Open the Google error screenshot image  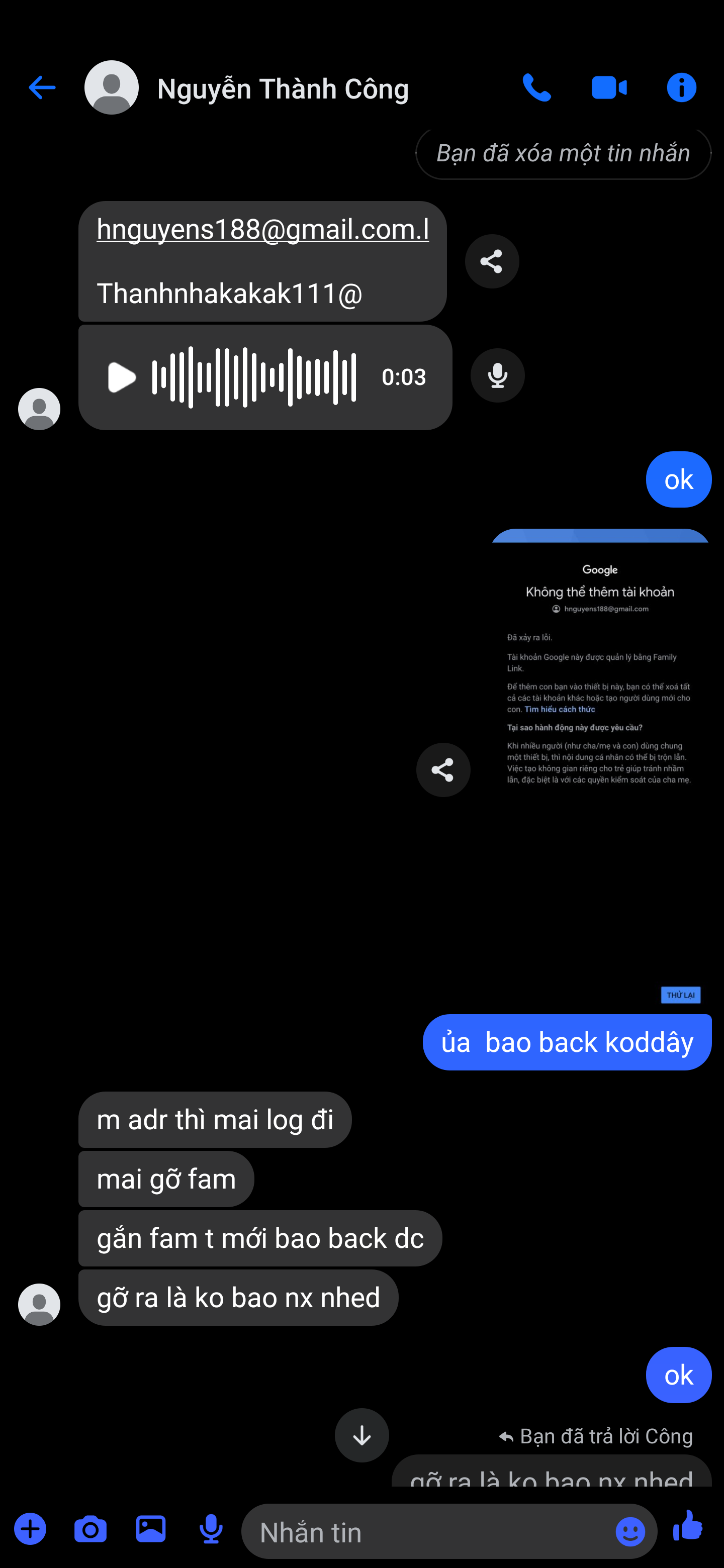(600, 767)
